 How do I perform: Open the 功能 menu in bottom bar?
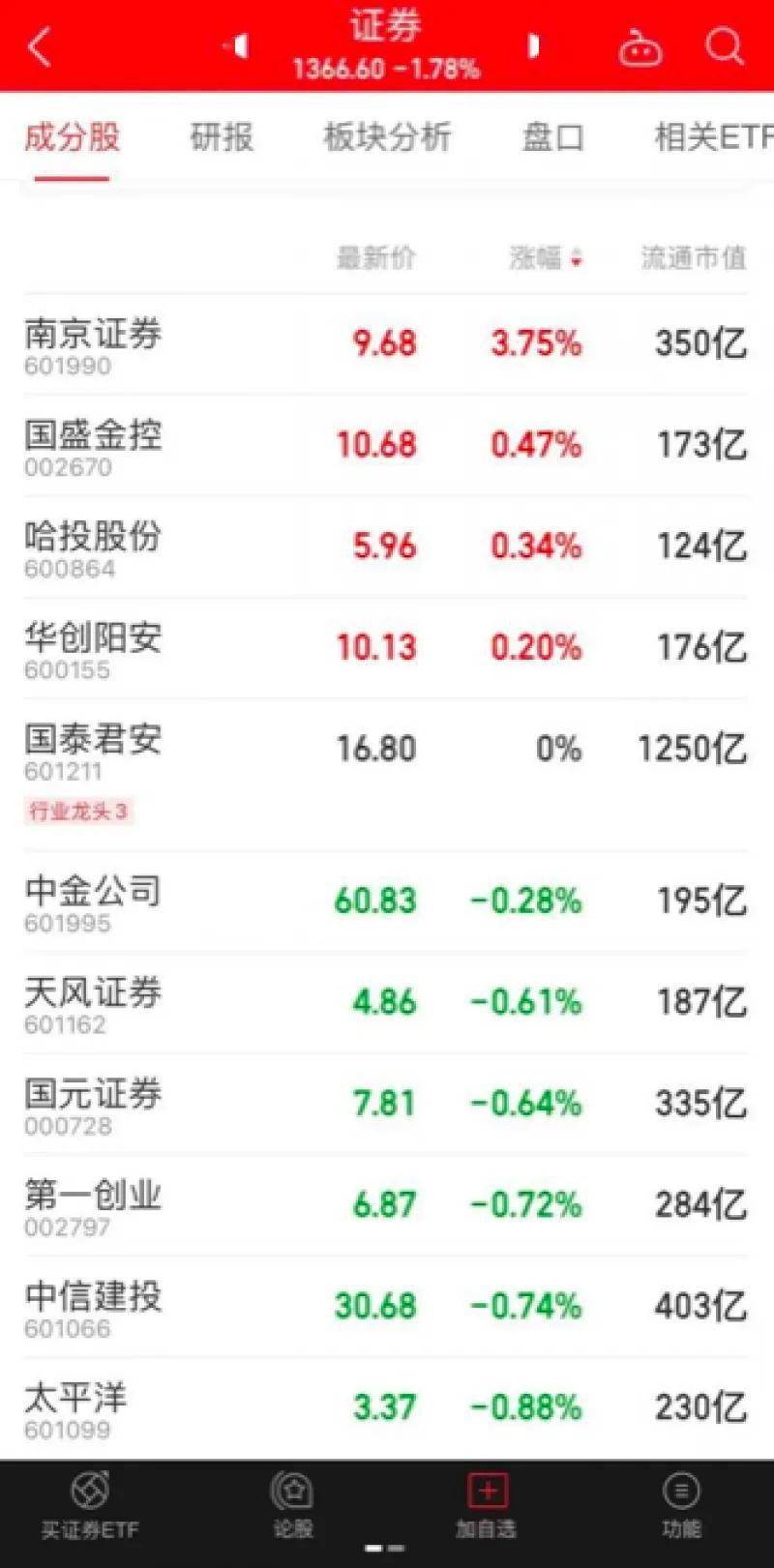click(x=681, y=1504)
